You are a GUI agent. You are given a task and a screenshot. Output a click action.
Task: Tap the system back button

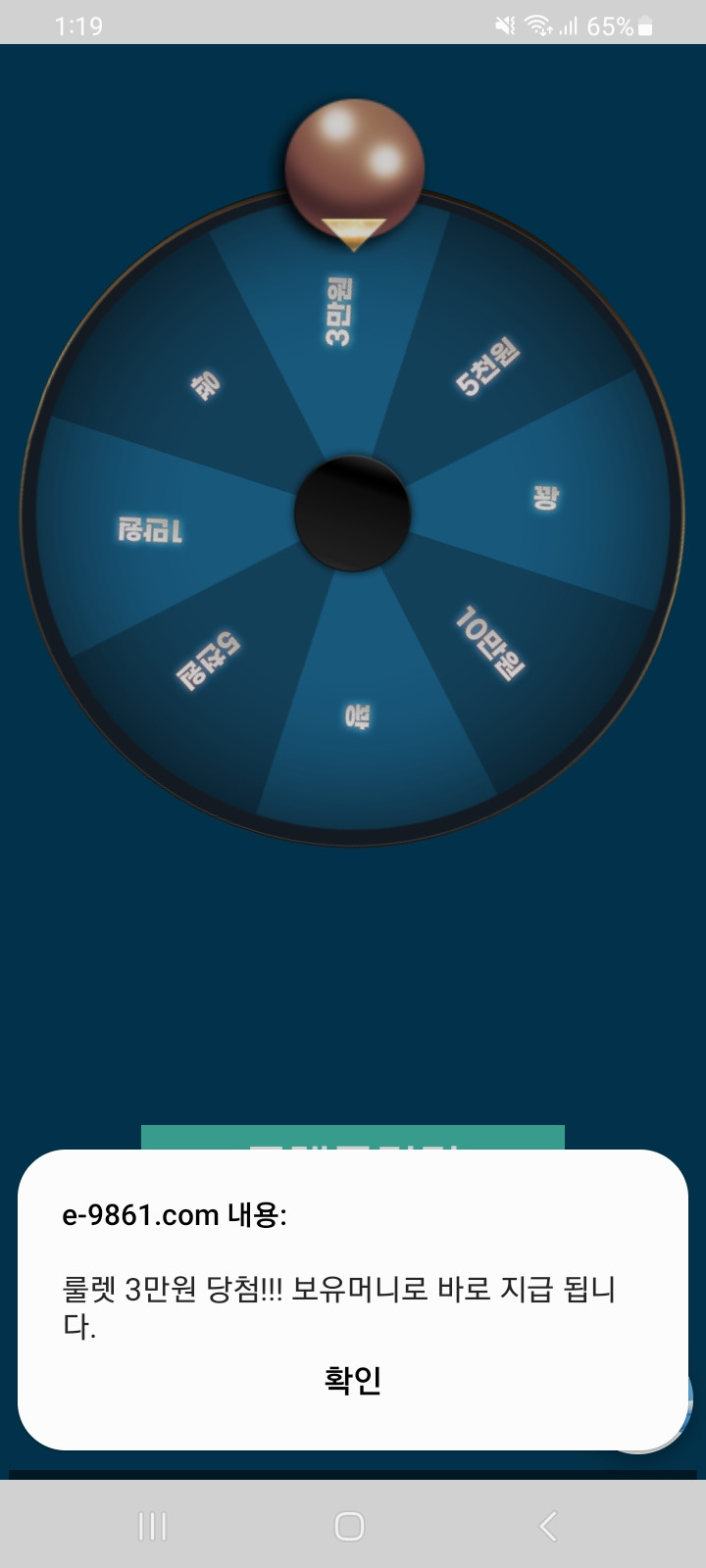coord(548,1526)
